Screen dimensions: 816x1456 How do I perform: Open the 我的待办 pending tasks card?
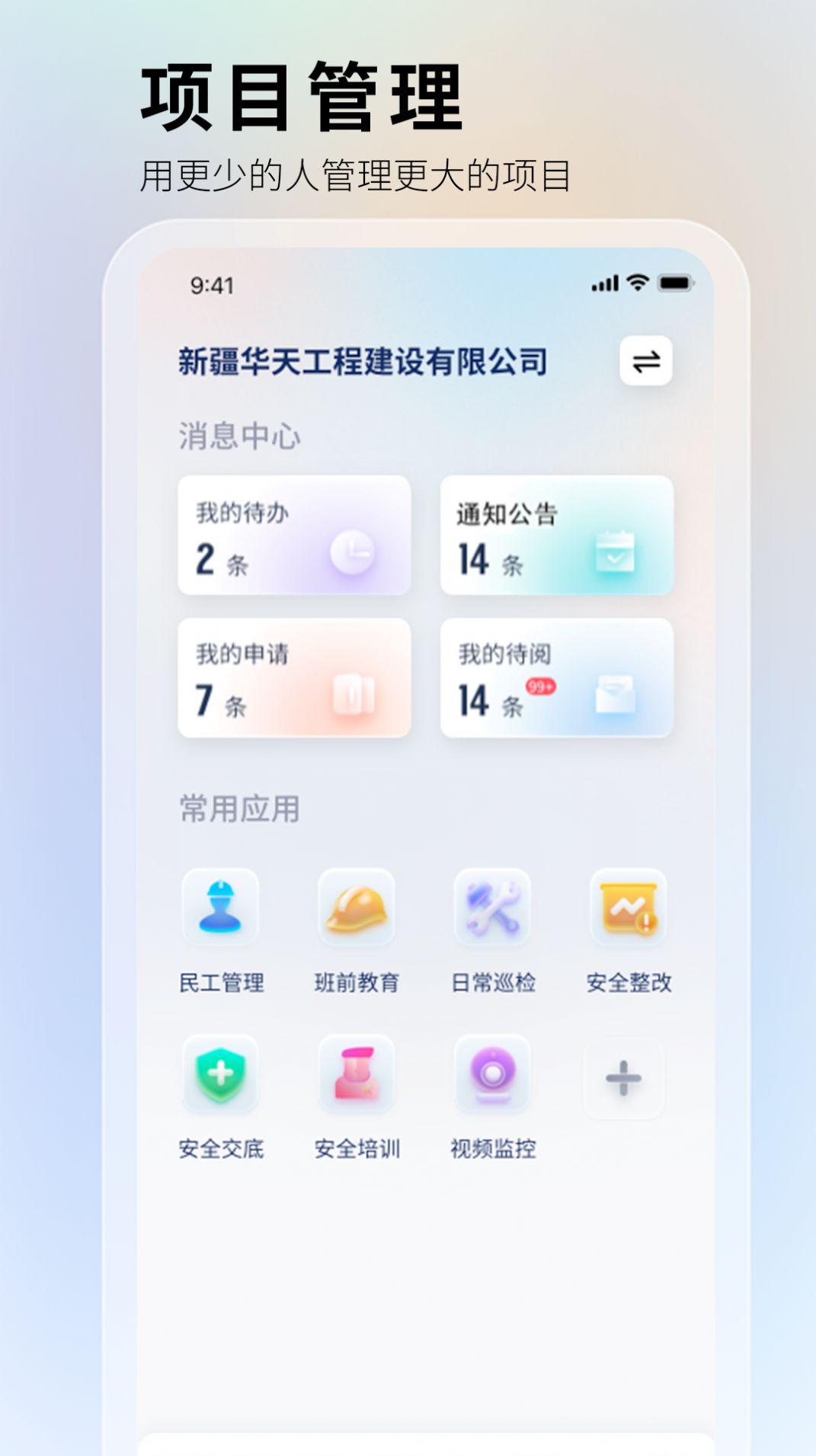click(295, 536)
